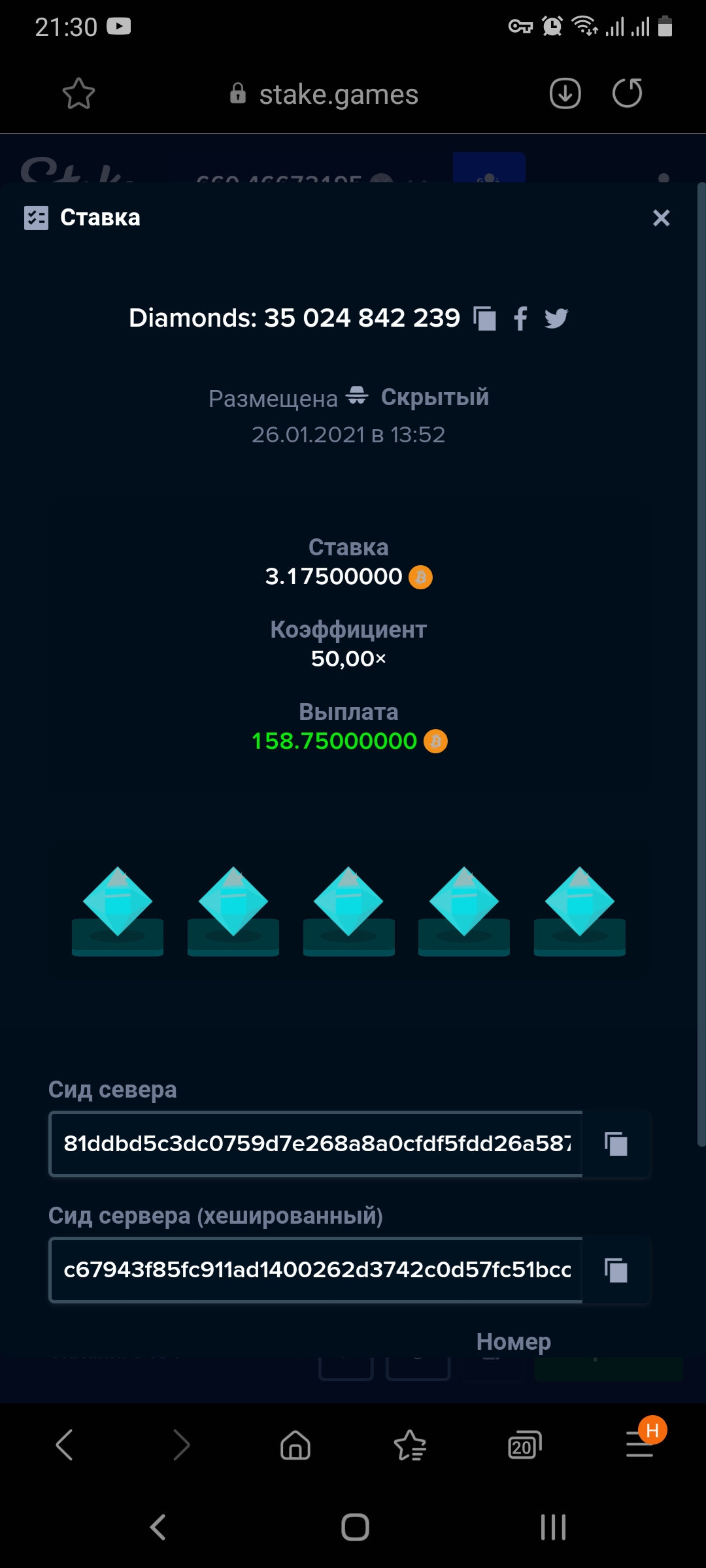Close the Ставка bet dialog
This screenshot has width=706, height=1568.
coord(661,218)
